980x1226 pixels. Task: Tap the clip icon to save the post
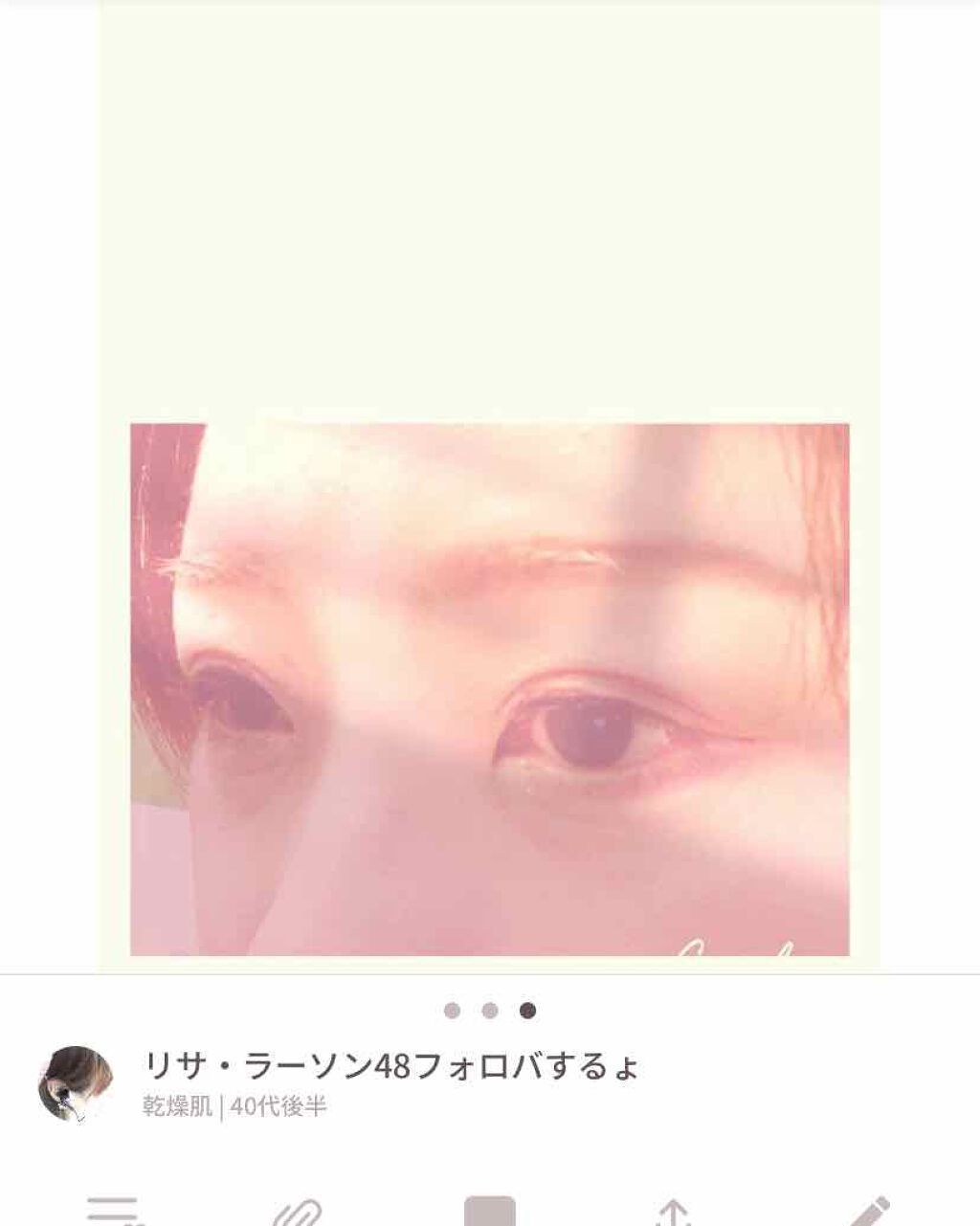point(298,1213)
